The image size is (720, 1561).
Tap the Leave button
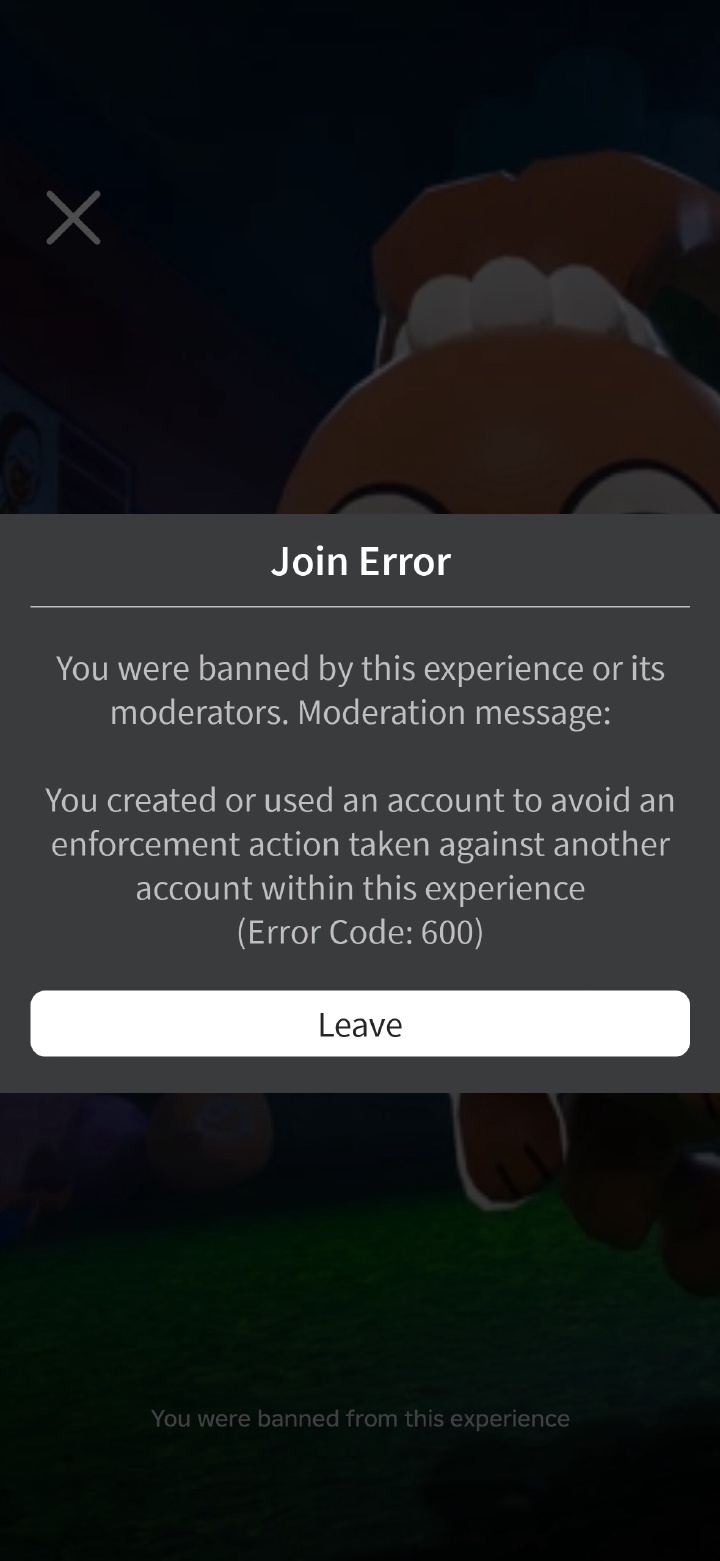[360, 1023]
